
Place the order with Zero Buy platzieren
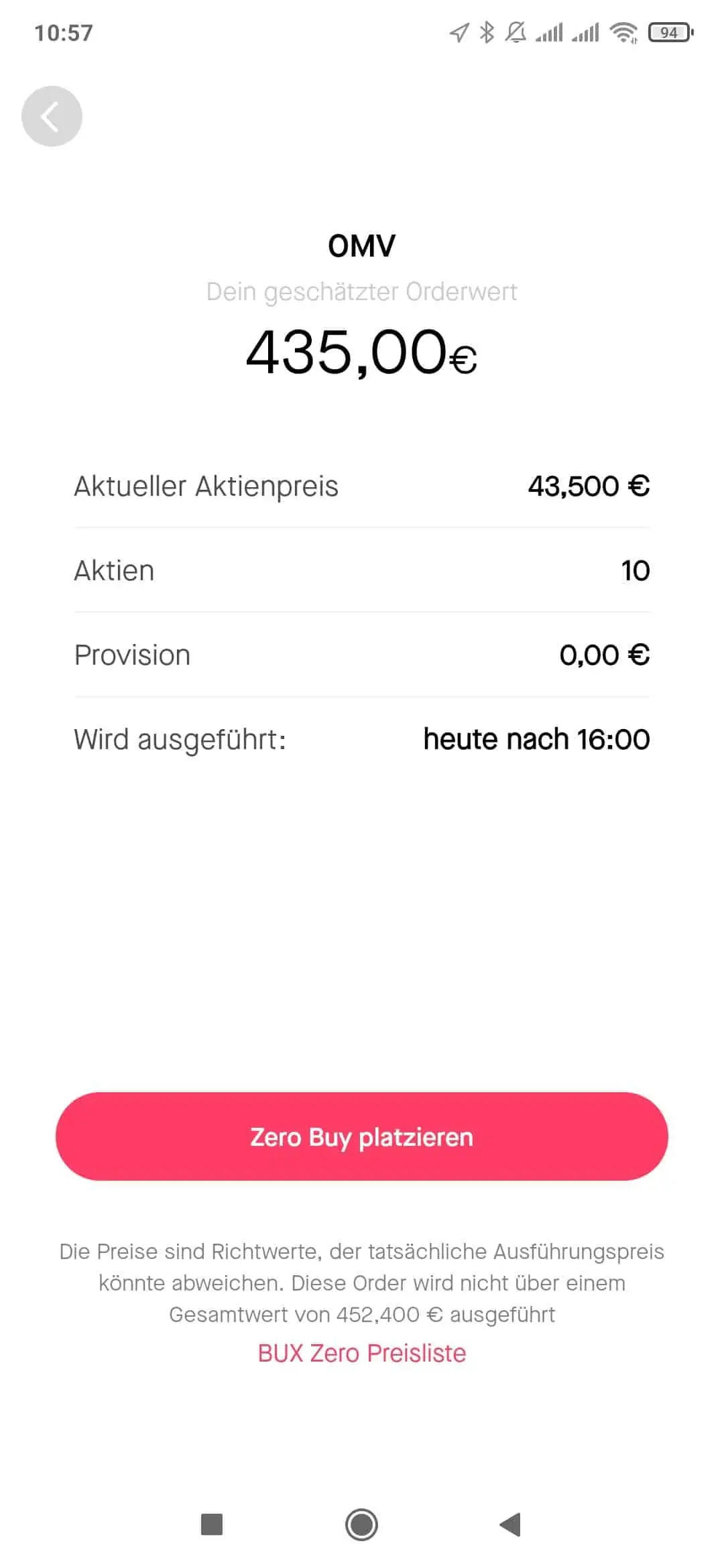click(362, 1136)
